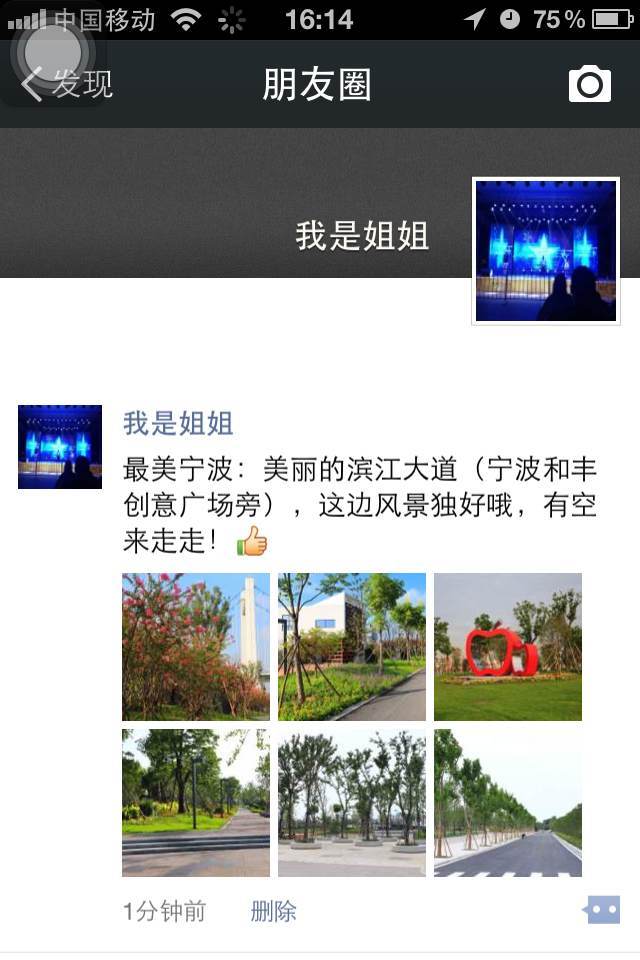Tap the small avatar beside the post
Viewport: 640px width, 960px height.
pyautogui.click(x=60, y=447)
